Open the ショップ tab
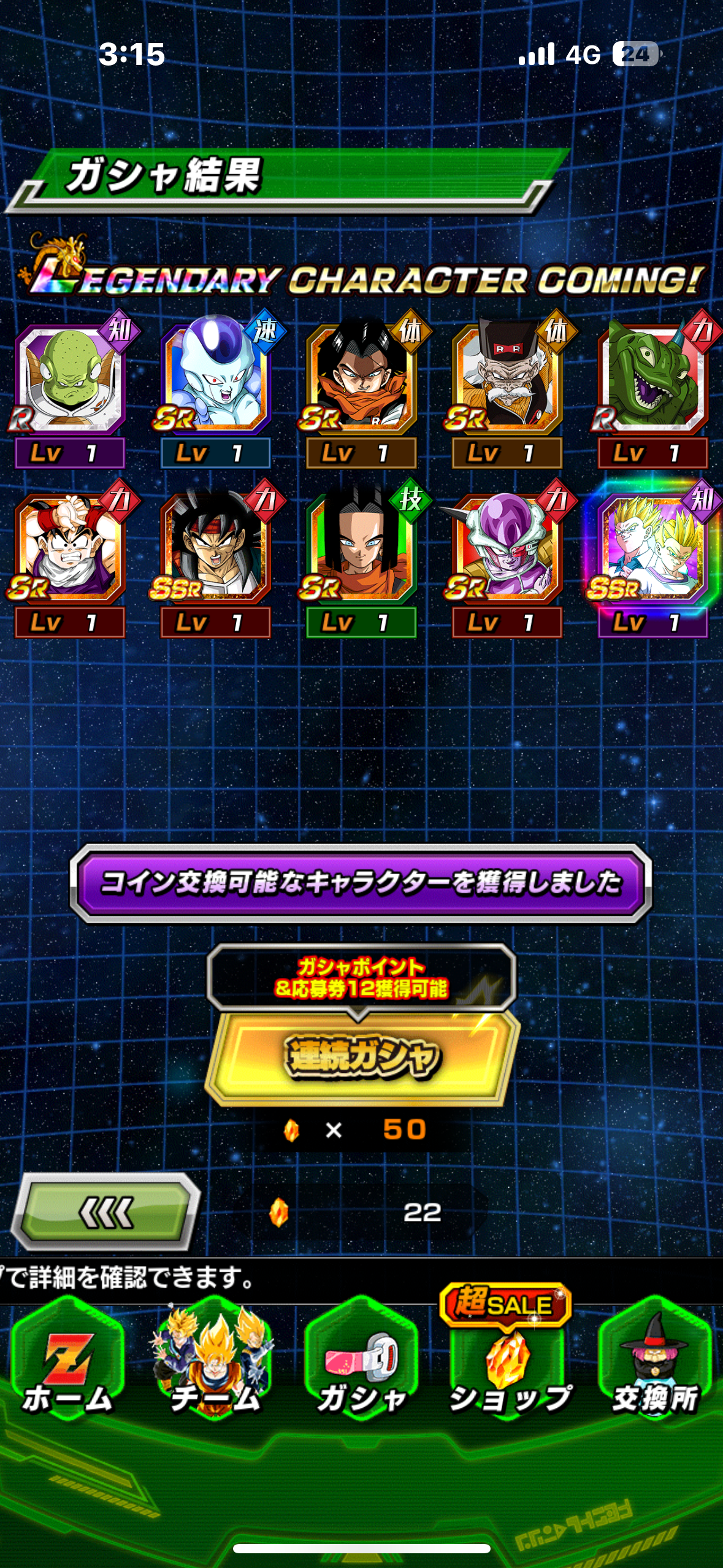The height and width of the screenshot is (1568, 723). coord(508,1362)
